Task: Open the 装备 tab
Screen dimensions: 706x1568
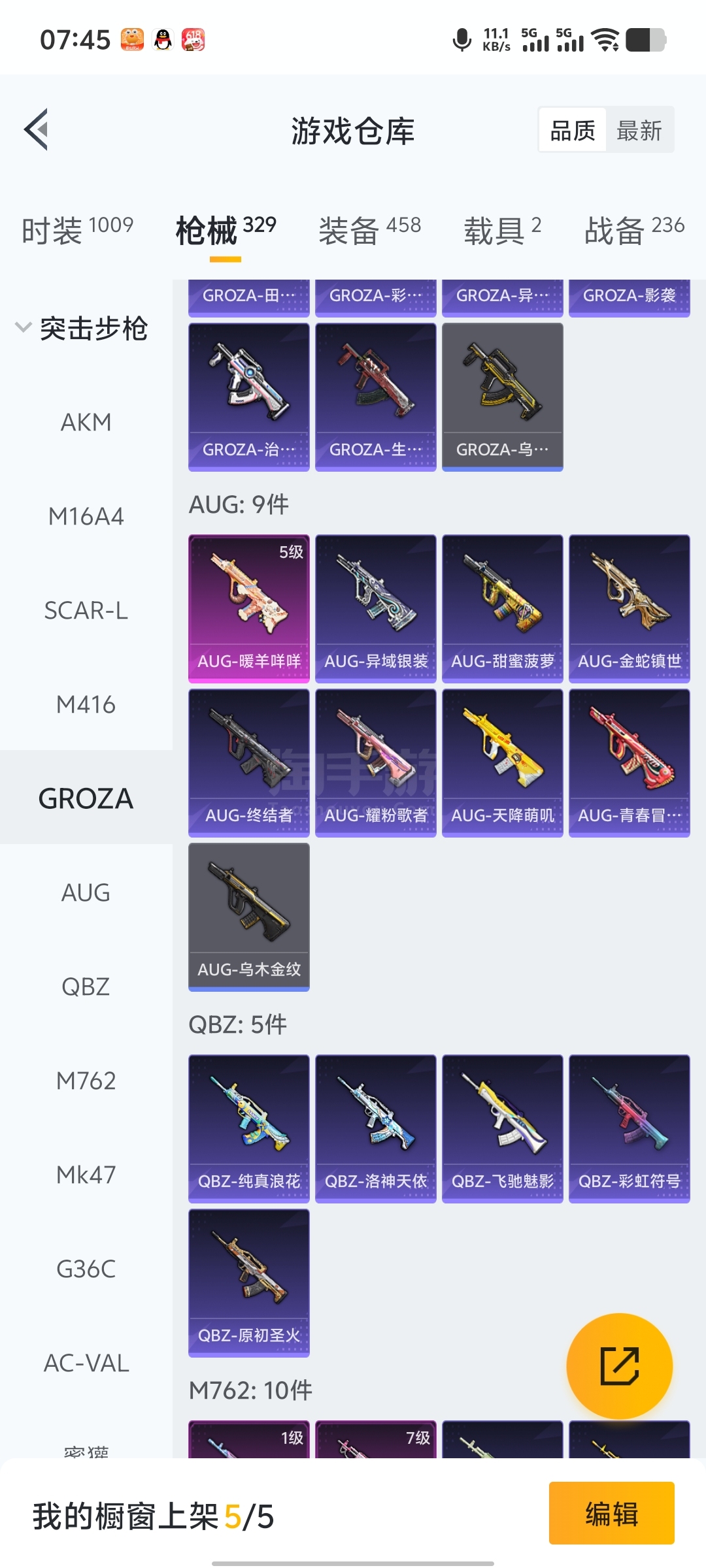Action: 369,230
